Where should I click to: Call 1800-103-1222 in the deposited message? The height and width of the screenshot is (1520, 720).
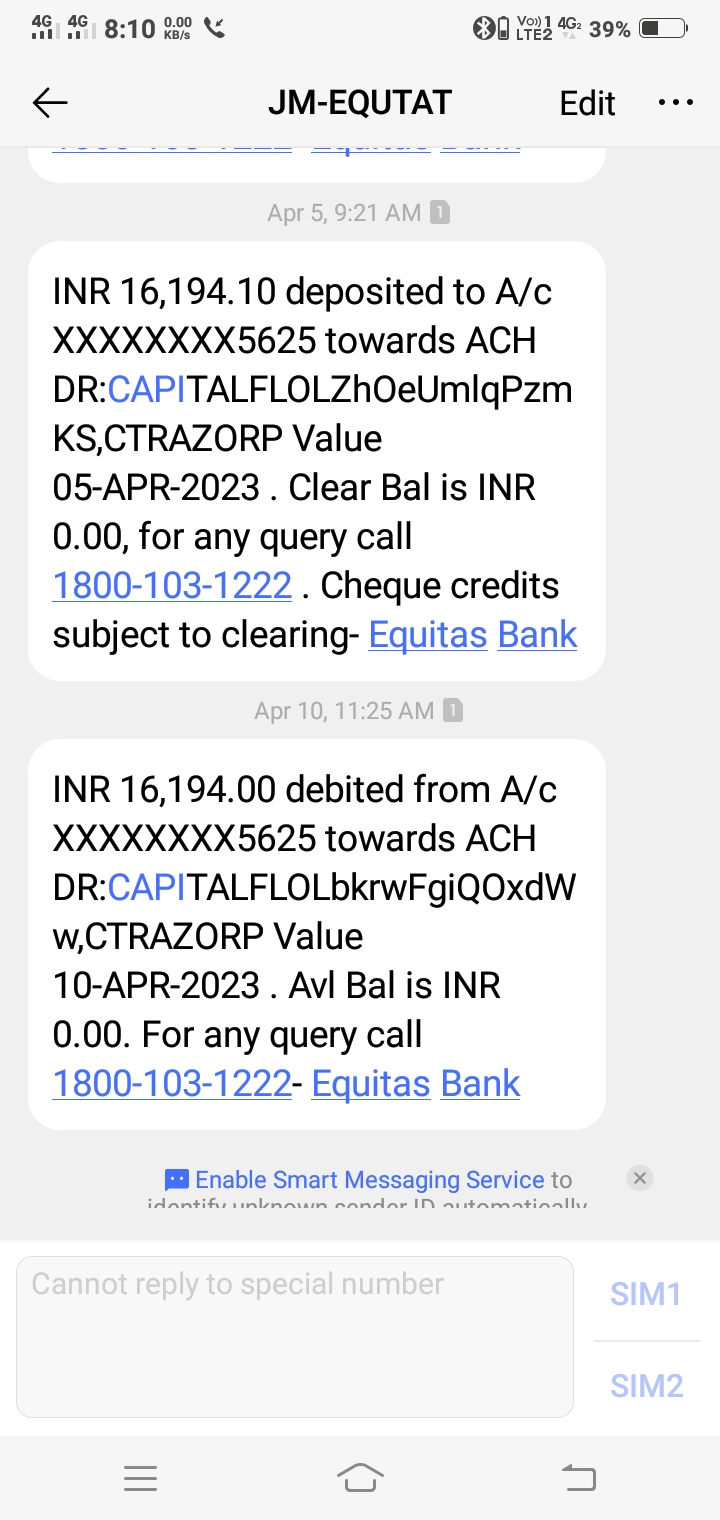(x=172, y=585)
